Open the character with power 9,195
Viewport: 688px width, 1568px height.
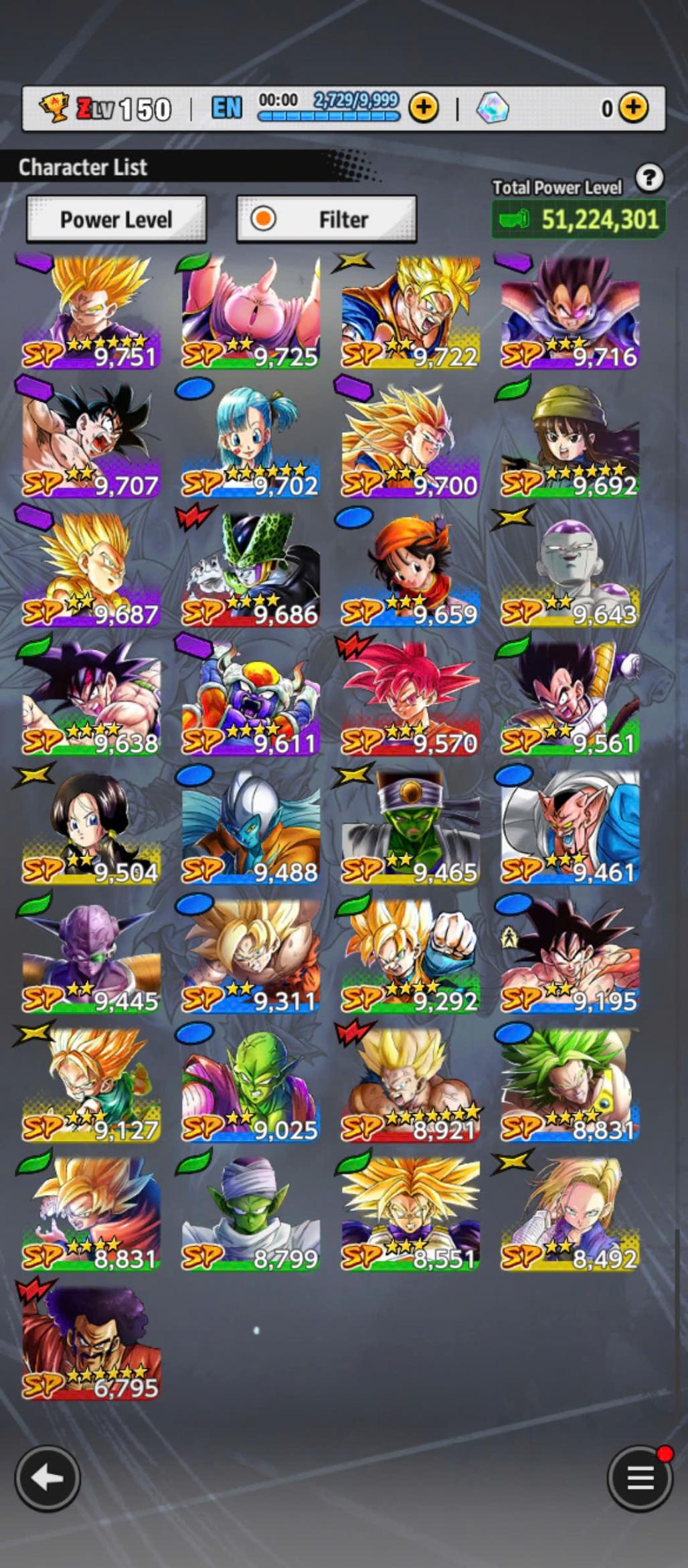pyautogui.click(x=570, y=956)
